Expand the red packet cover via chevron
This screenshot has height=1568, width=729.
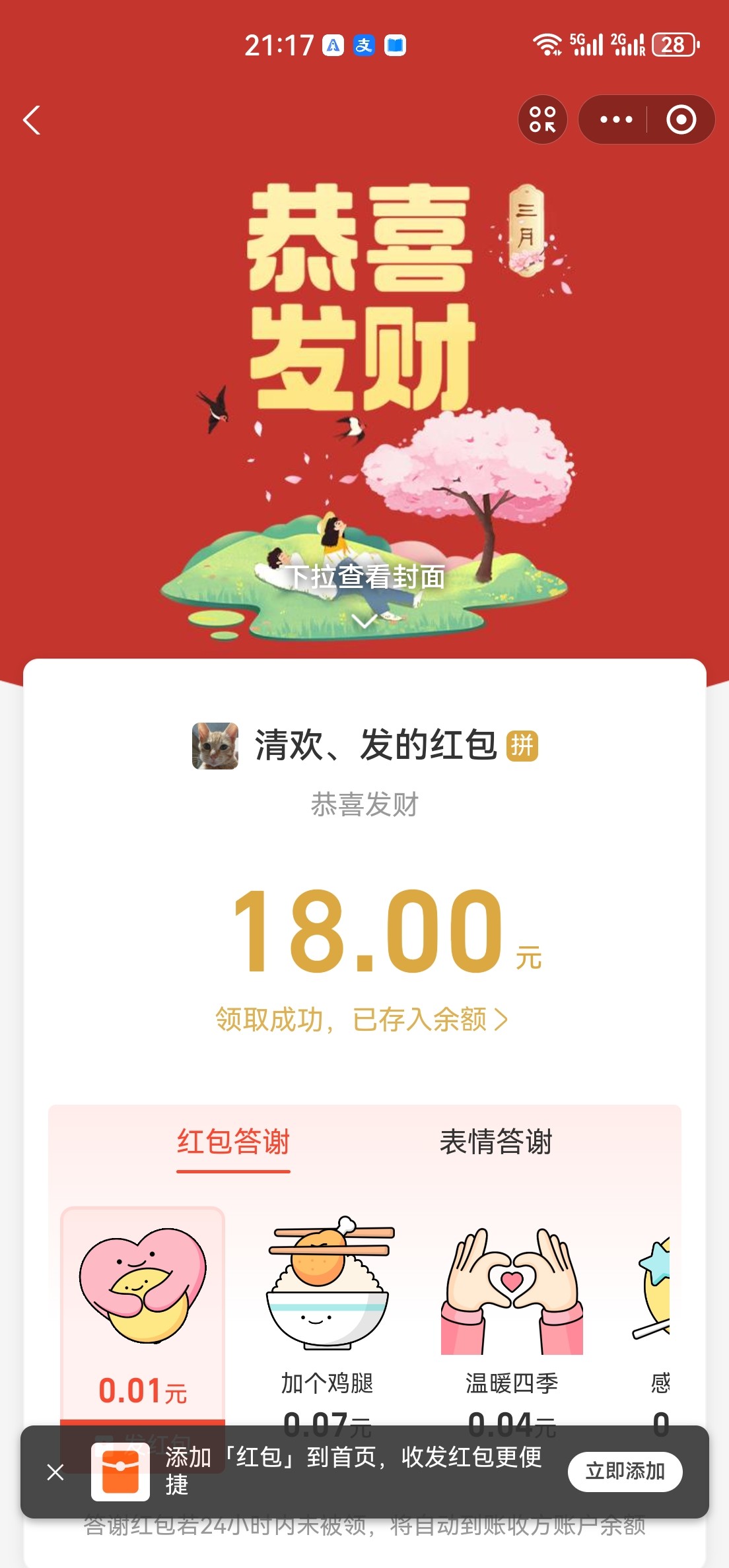pyautogui.click(x=364, y=620)
